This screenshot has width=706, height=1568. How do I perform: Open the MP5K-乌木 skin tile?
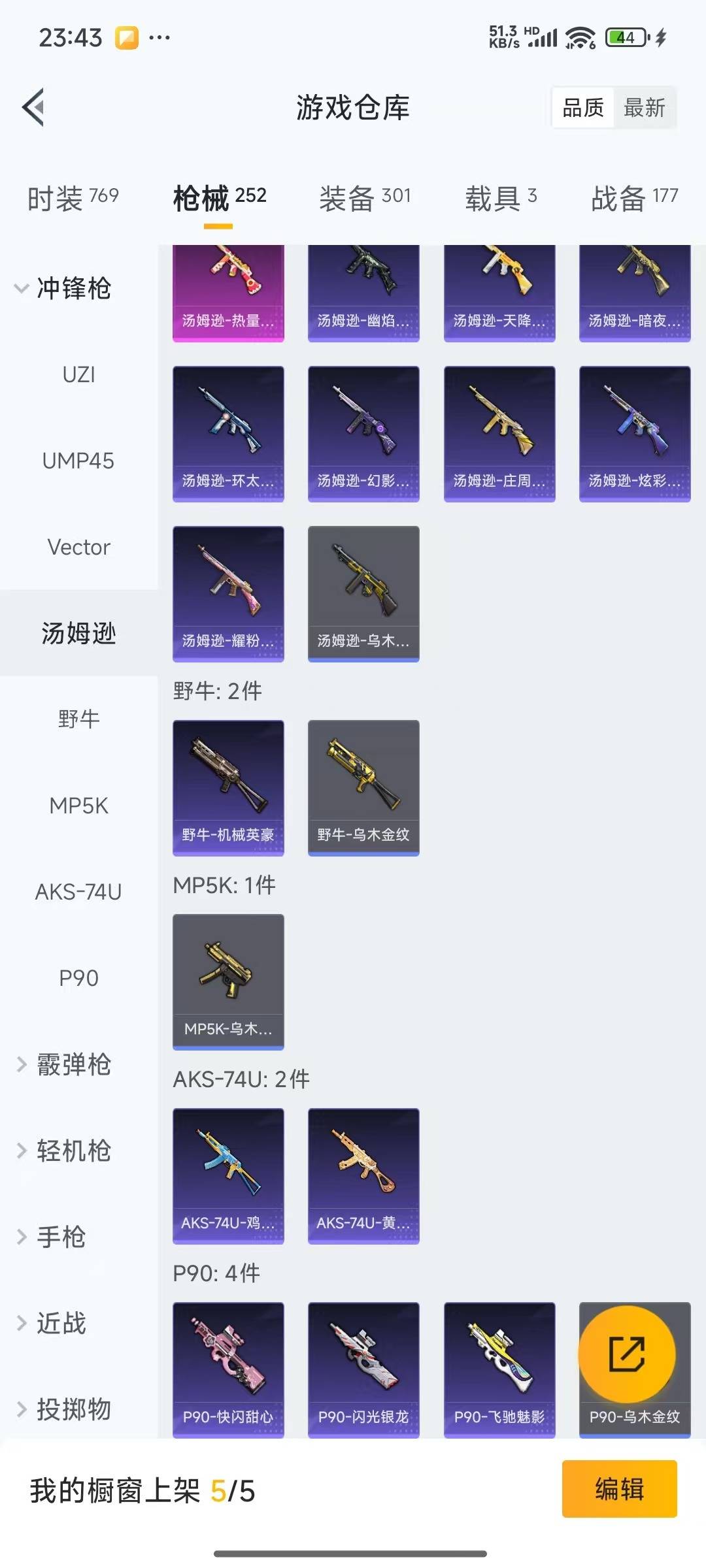click(x=228, y=981)
